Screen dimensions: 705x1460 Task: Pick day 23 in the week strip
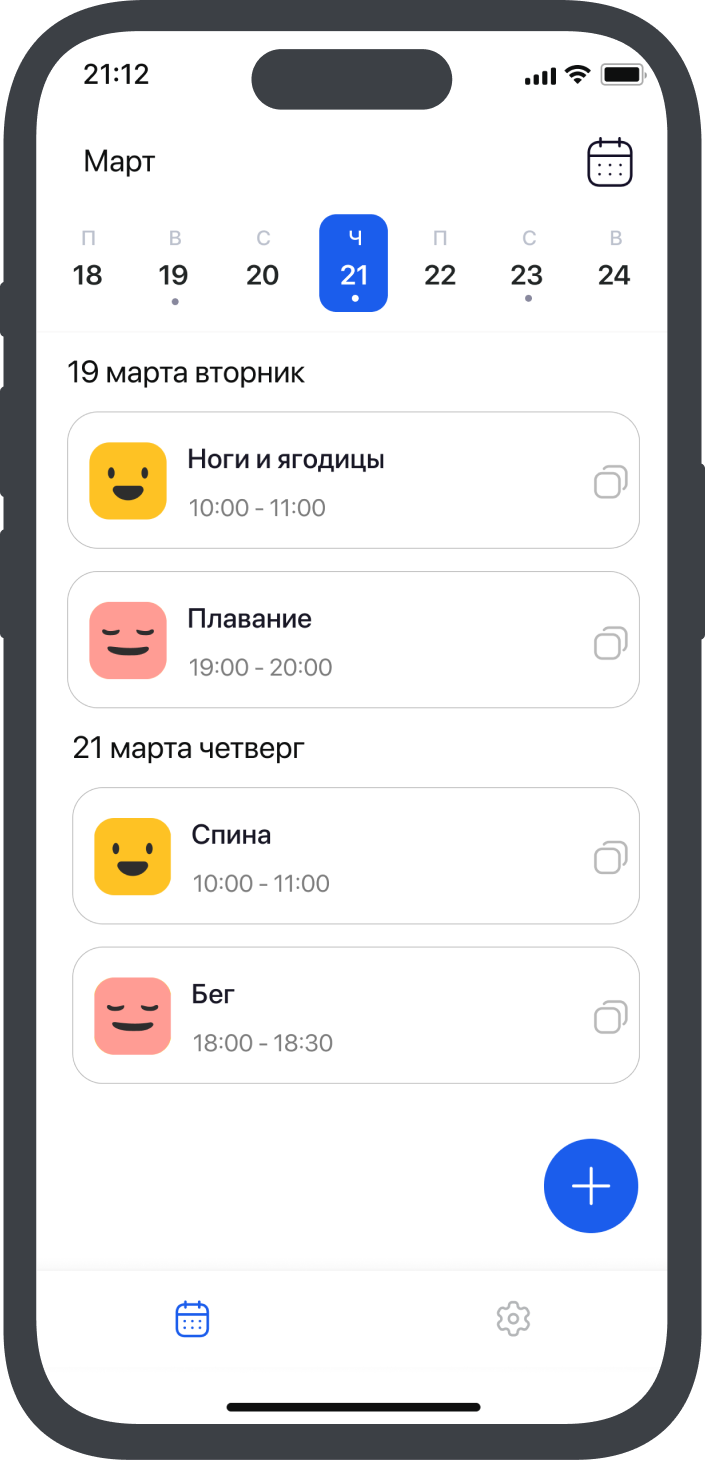pos(527,263)
